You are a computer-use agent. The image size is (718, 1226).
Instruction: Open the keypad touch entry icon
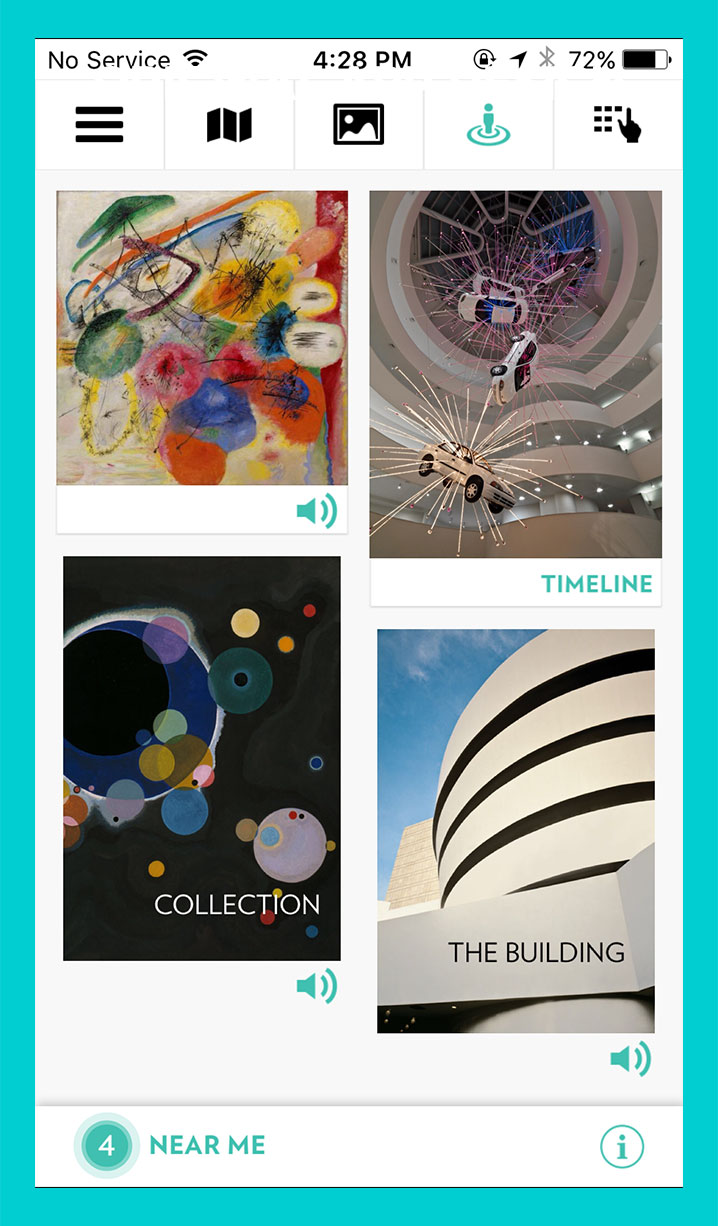(x=617, y=126)
